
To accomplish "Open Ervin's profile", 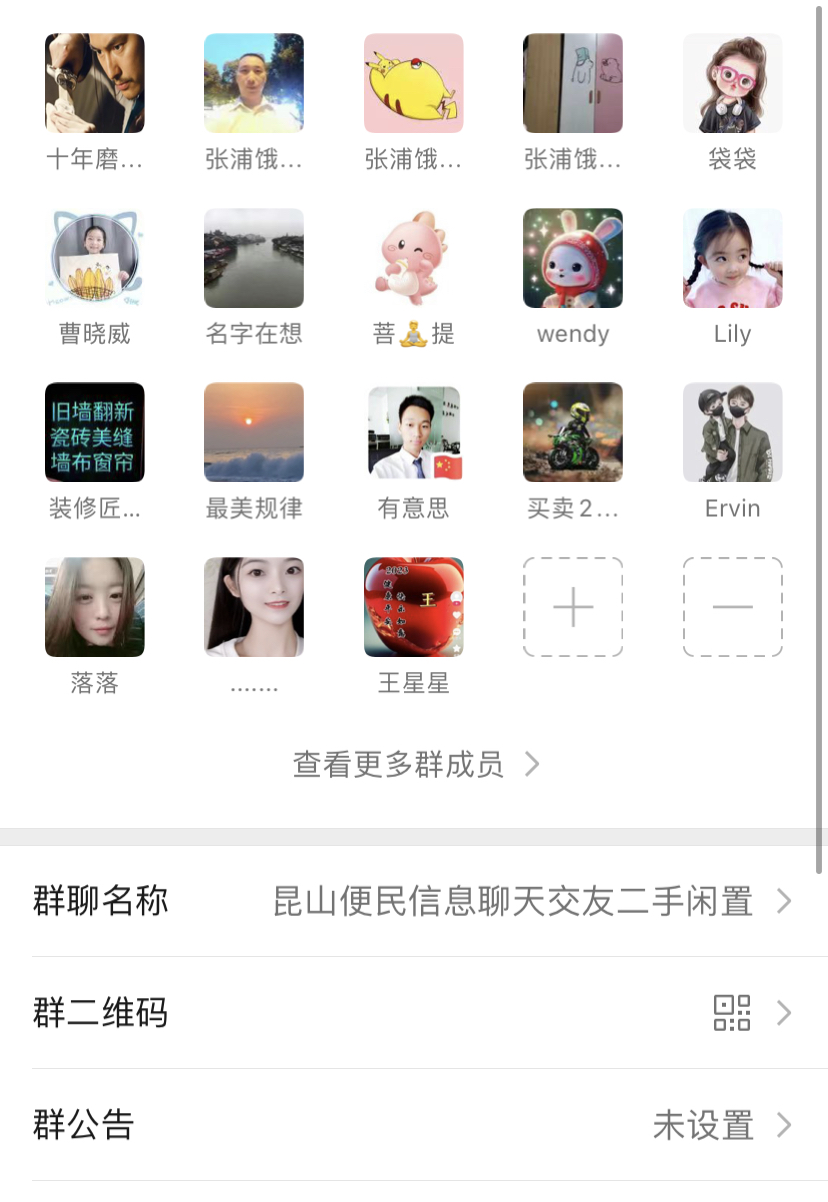I will click(732, 432).
